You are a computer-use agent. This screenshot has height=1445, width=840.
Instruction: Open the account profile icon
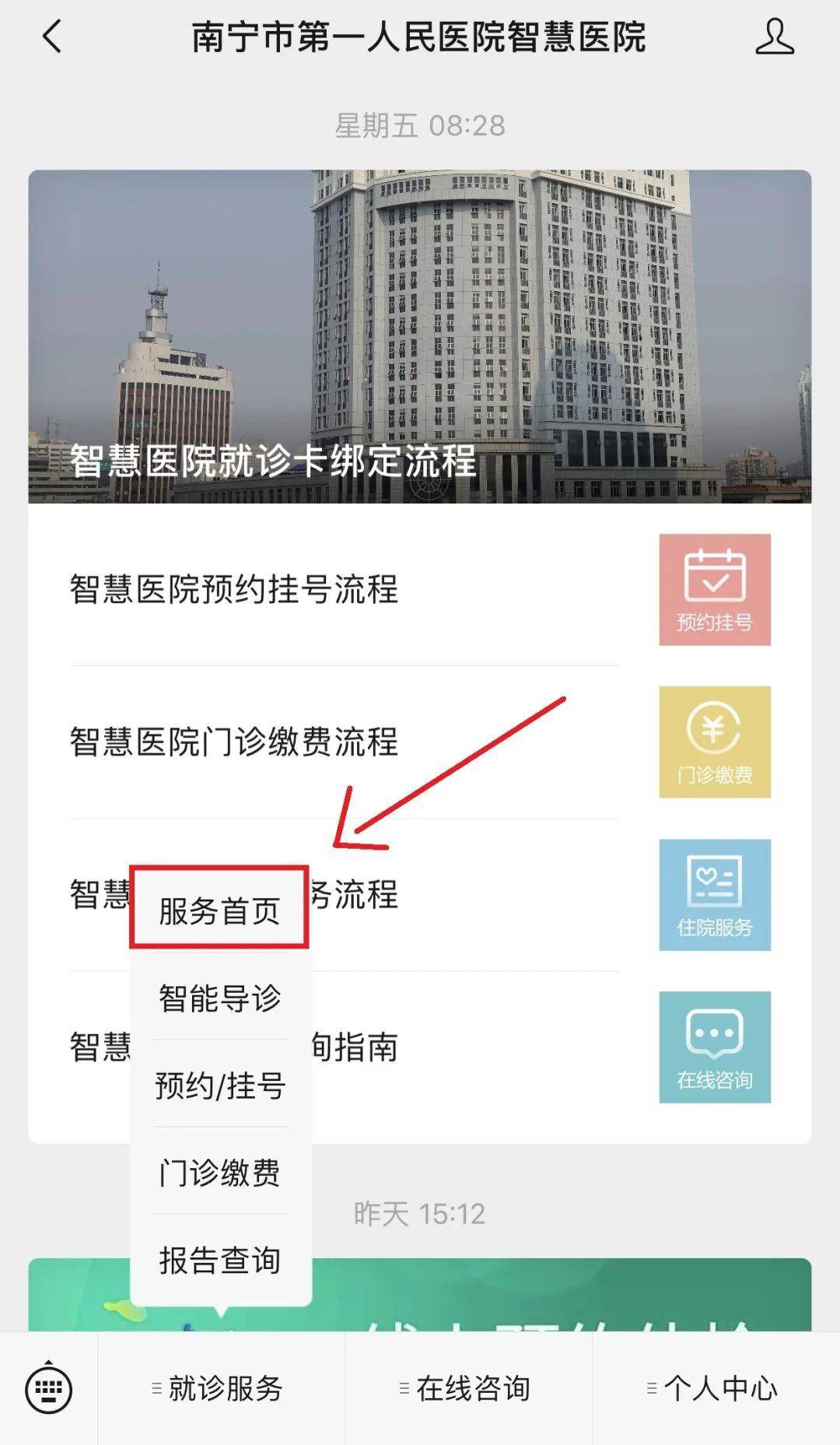(x=774, y=37)
